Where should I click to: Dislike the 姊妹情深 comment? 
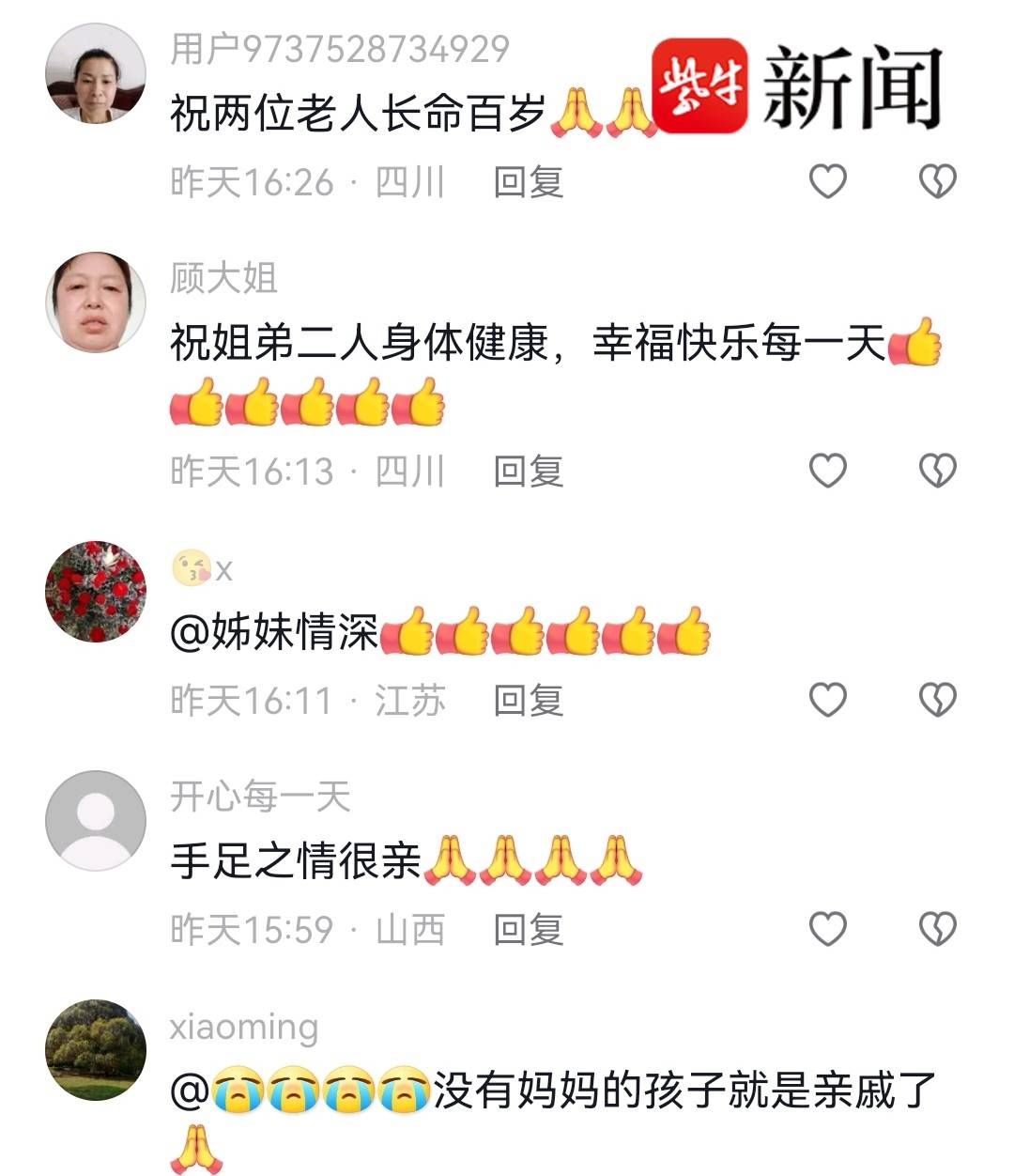click(x=936, y=700)
